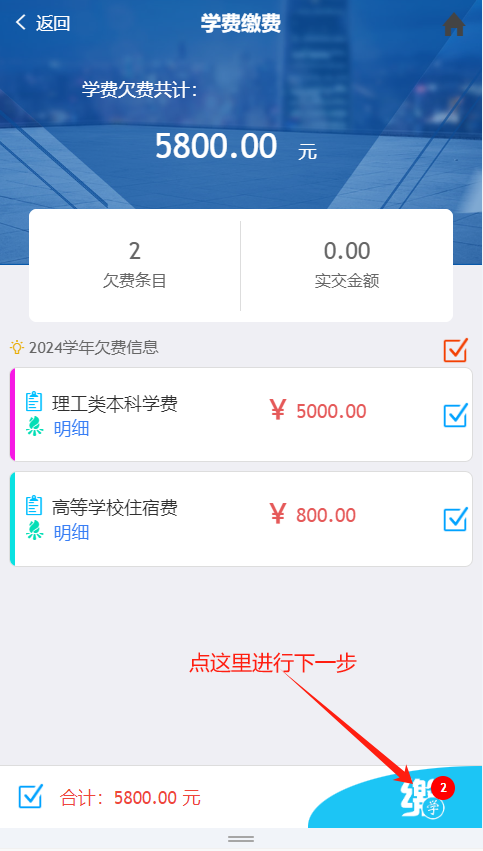Uncheck the 理工类本科学费 checkbox
Image resolution: width=483 pixels, height=851 pixels.
(455, 416)
